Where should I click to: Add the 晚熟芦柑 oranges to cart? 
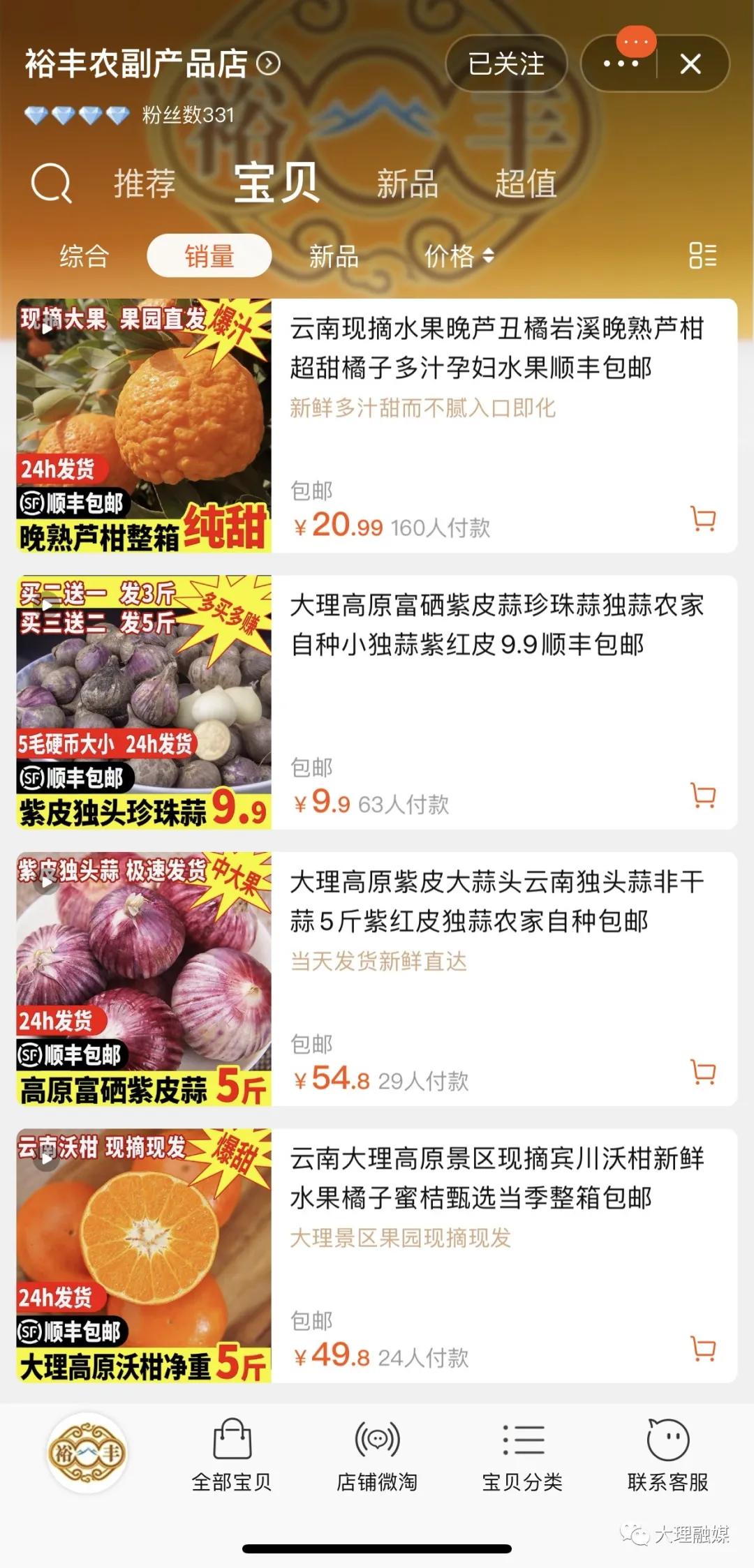tap(703, 516)
